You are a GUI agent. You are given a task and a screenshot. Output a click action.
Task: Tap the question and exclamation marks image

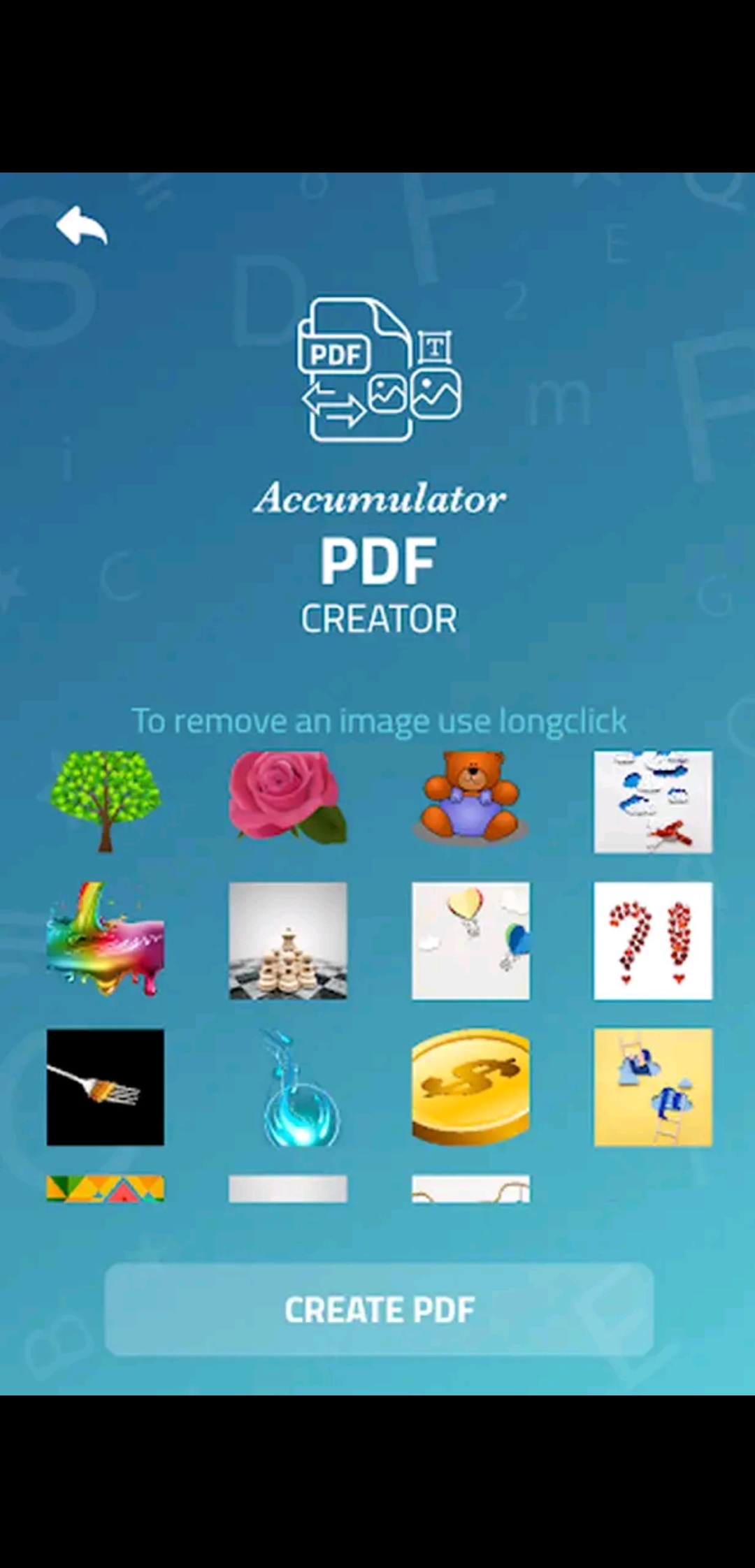click(653, 941)
